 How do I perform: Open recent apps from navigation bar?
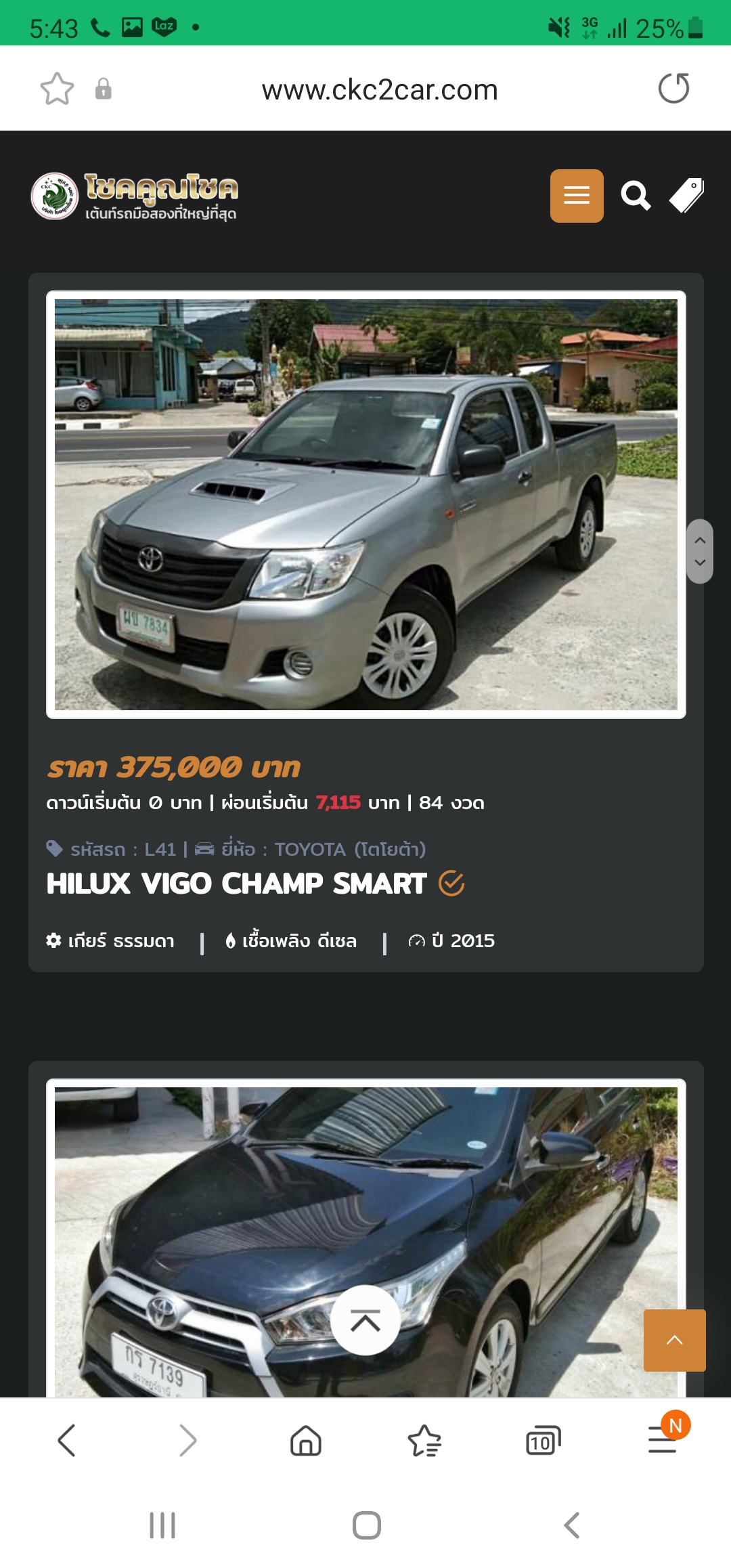coord(162,1525)
